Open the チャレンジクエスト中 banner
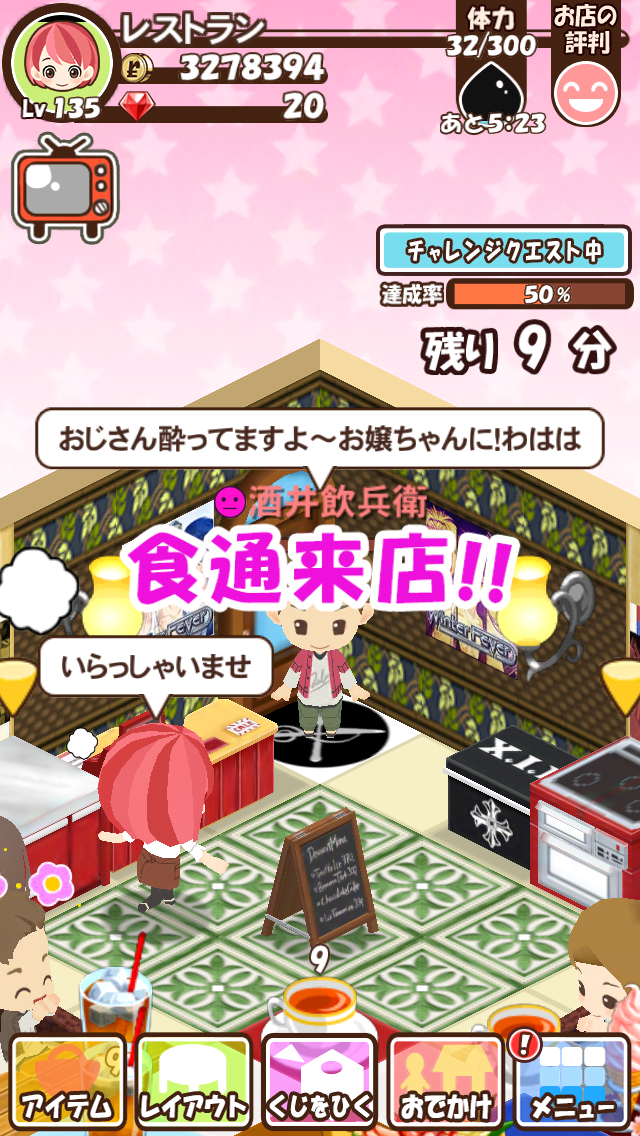Viewport: 640px width, 1136px height. [x=504, y=251]
